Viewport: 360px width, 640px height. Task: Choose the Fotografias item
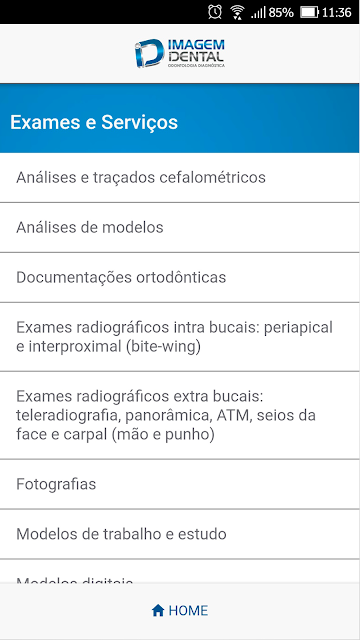(x=180, y=484)
